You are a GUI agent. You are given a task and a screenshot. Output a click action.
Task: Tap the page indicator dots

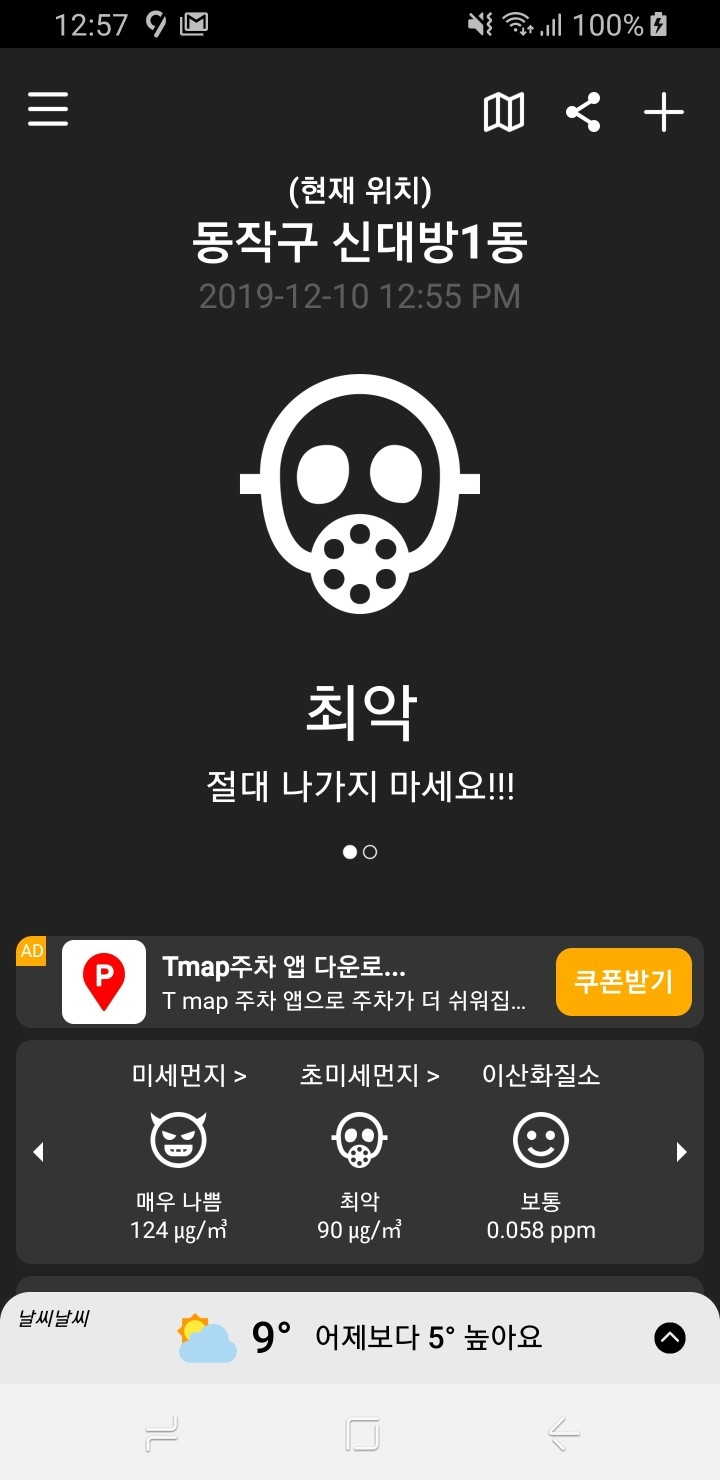(x=360, y=852)
